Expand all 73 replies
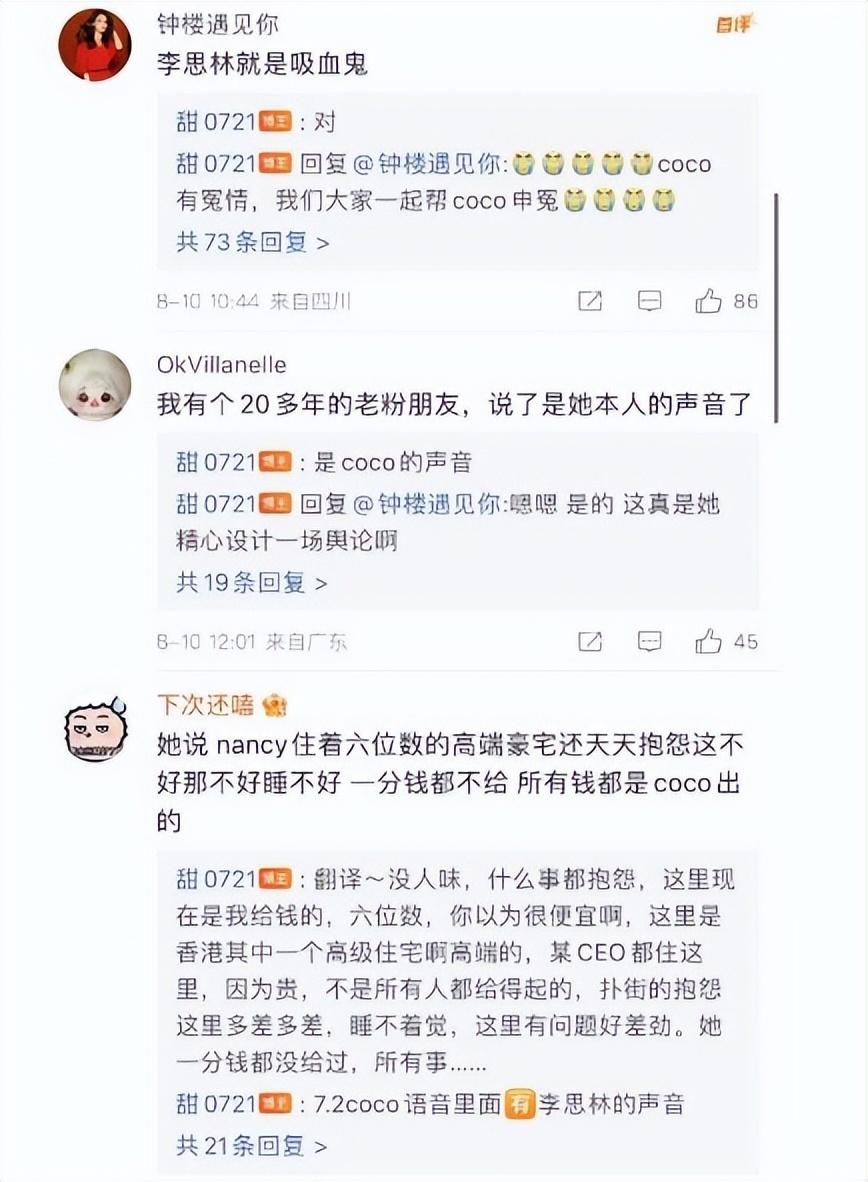Image resolution: width=868 pixels, height=1182 pixels. click(252, 242)
